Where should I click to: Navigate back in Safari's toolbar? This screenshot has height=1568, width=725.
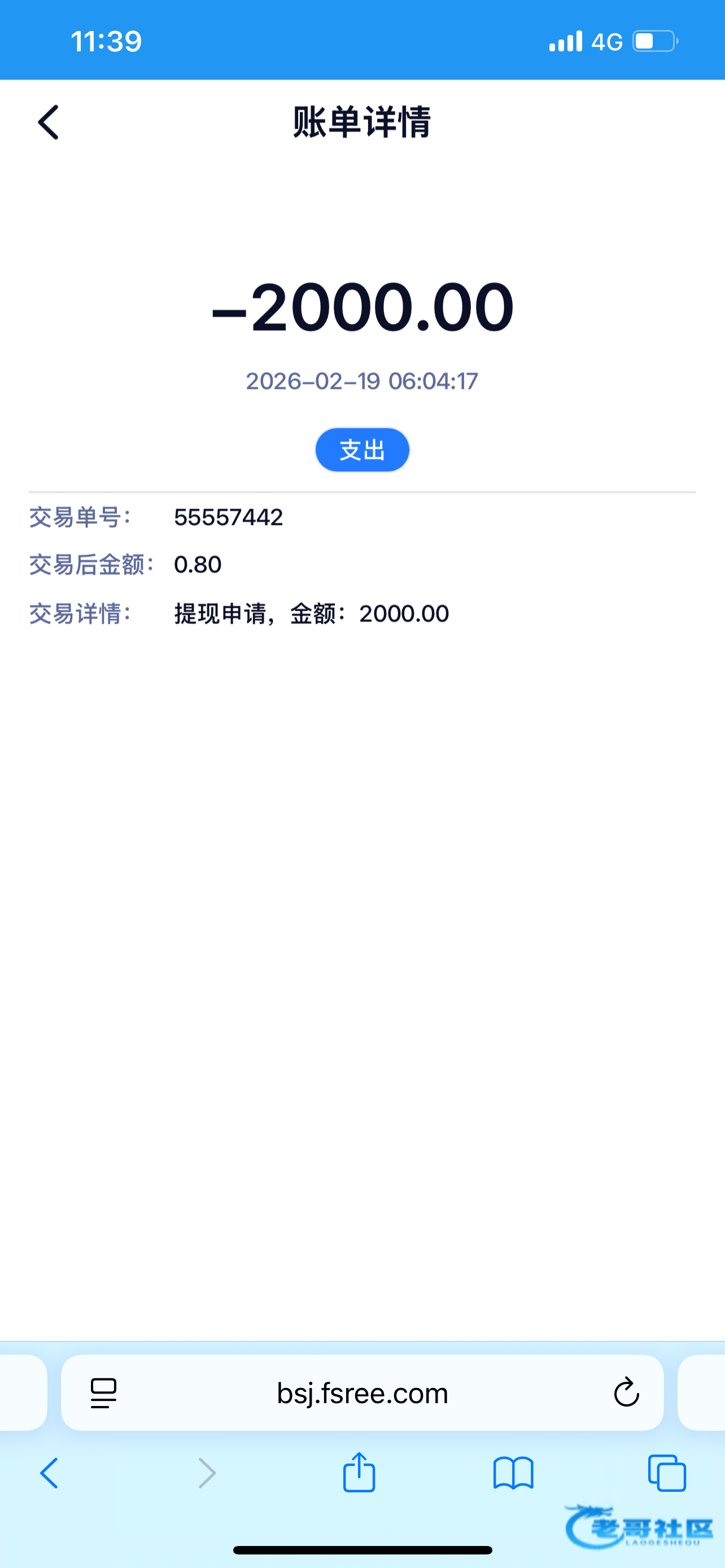(x=49, y=1473)
